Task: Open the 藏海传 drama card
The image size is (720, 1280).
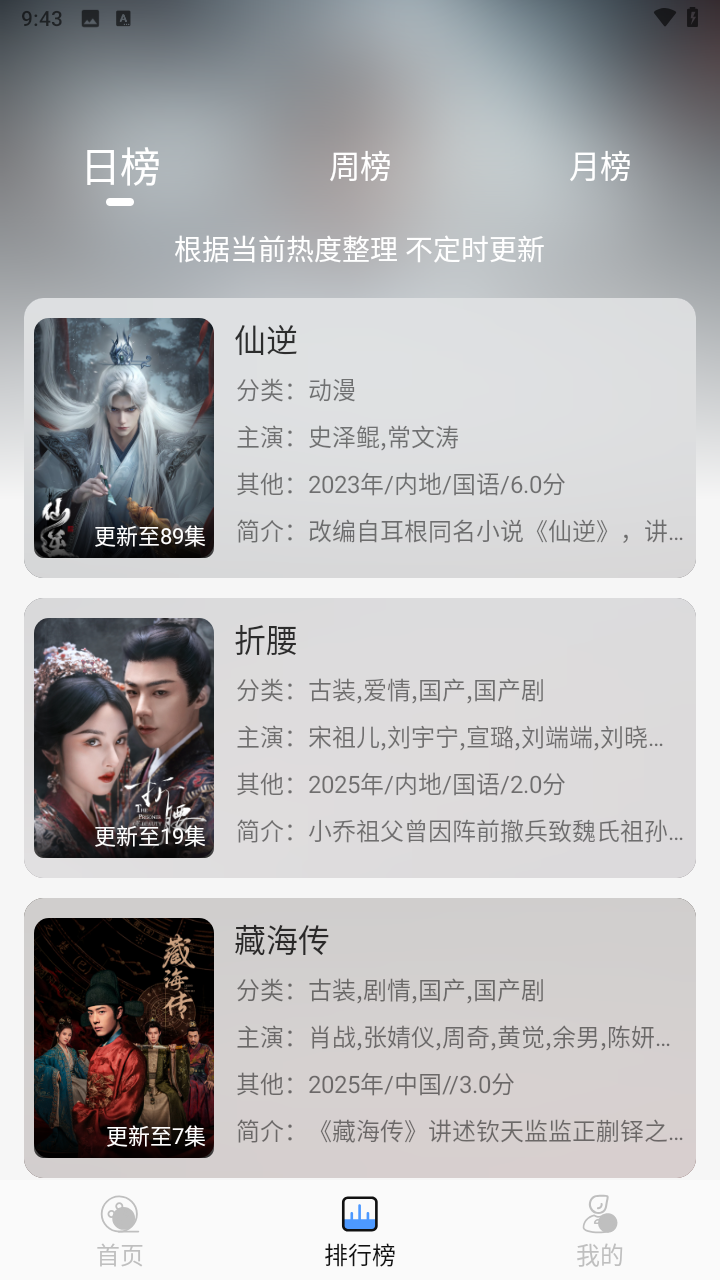Action: 360,1038
